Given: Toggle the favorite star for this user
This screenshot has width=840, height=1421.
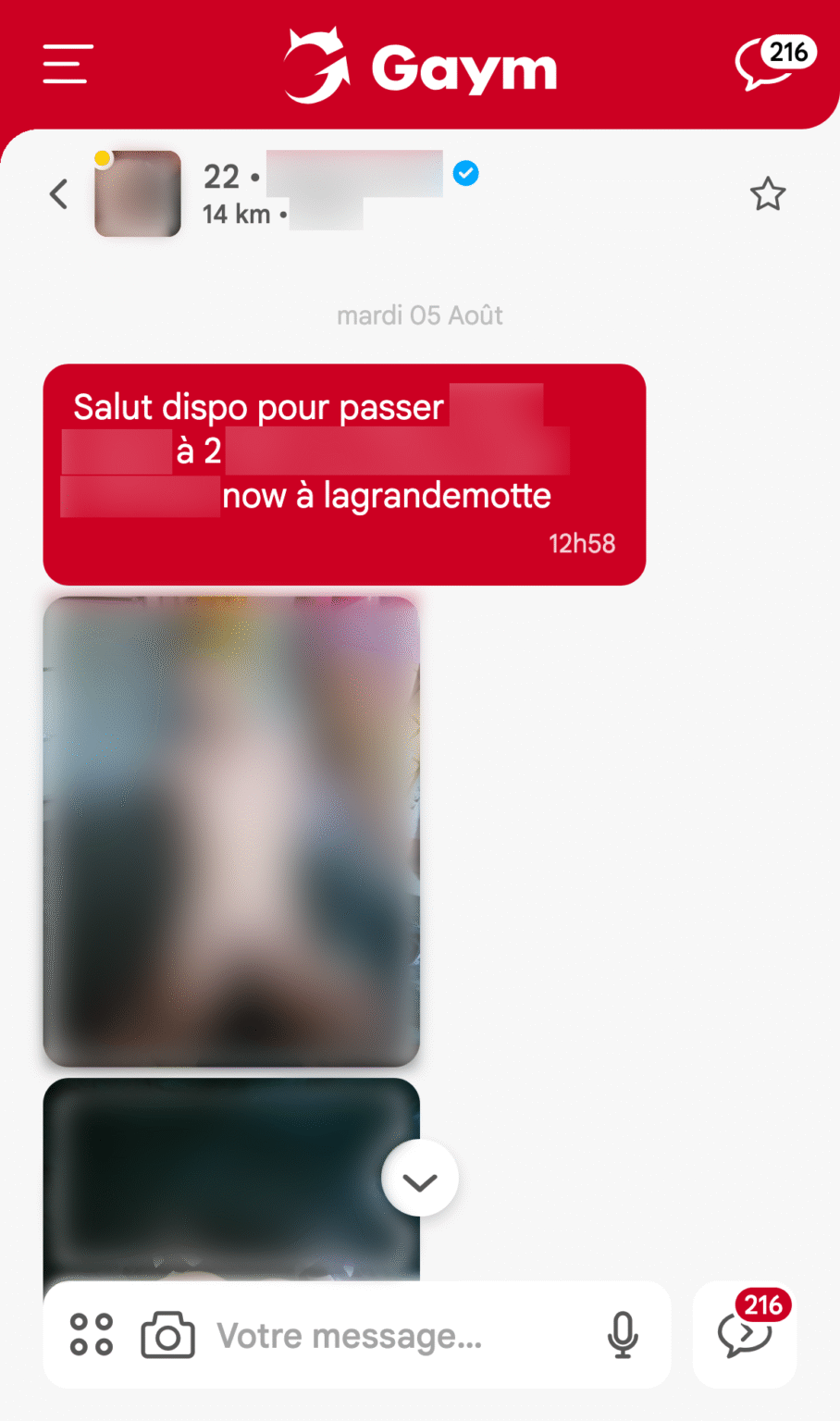Looking at the screenshot, I should click(x=768, y=194).
